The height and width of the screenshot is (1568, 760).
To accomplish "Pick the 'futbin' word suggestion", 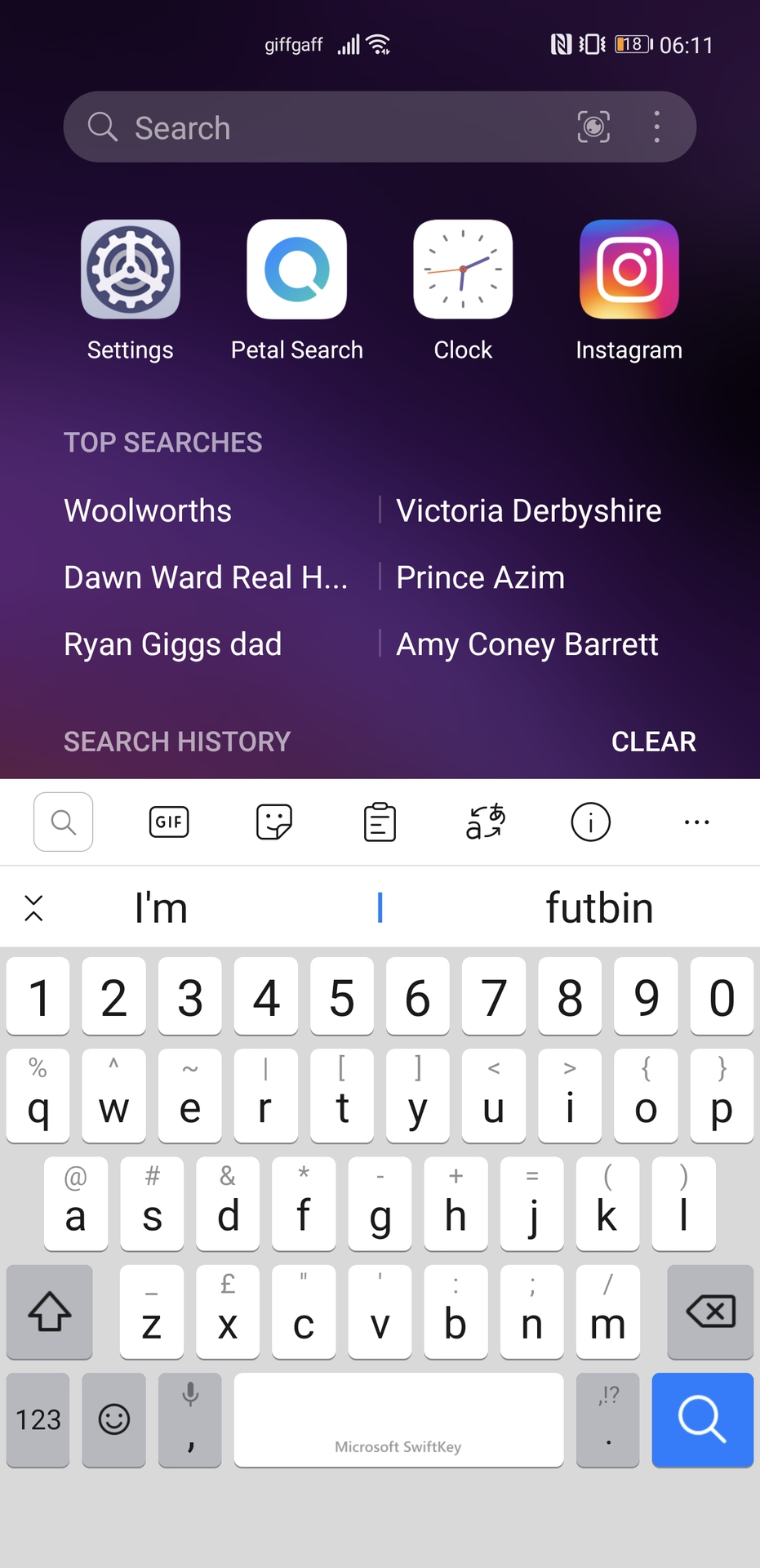I will [599, 907].
